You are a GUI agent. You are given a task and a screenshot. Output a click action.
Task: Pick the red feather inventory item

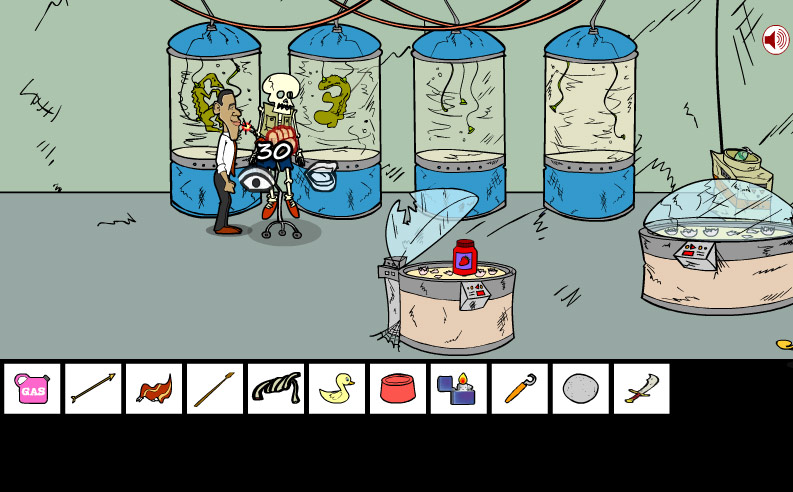click(x=154, y=389)
